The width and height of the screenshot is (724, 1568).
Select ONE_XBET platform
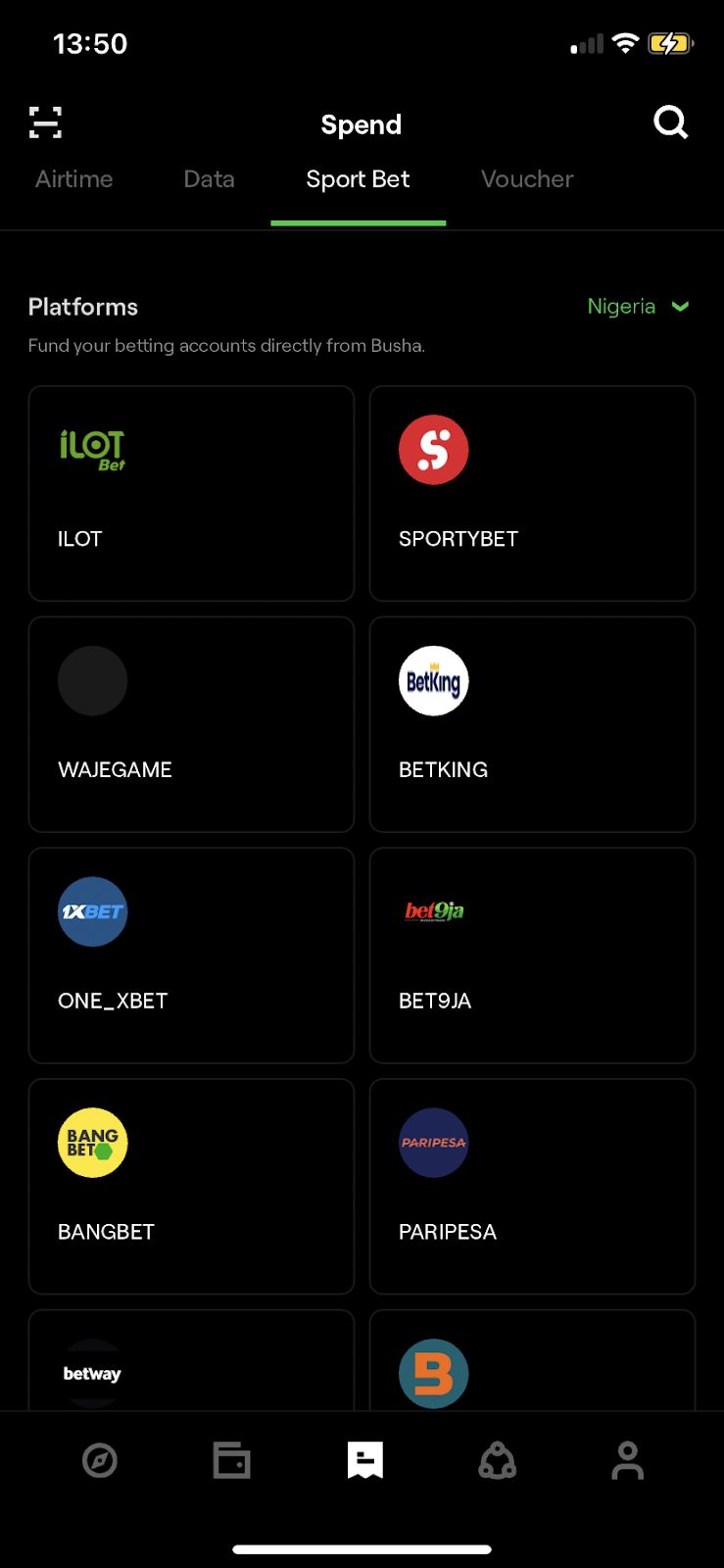191,955
